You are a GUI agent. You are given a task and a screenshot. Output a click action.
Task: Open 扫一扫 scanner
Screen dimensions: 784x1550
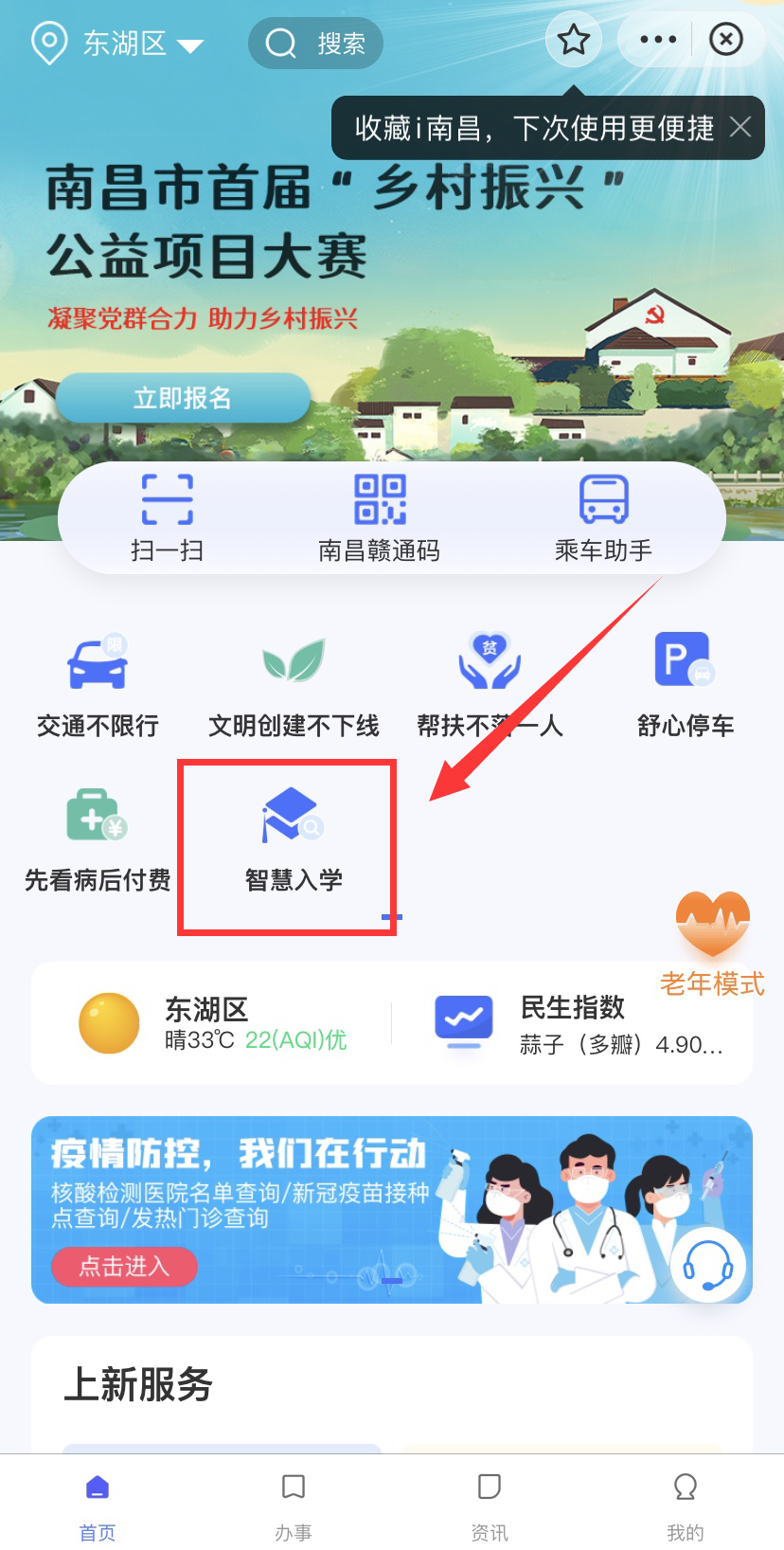[168, 518]
